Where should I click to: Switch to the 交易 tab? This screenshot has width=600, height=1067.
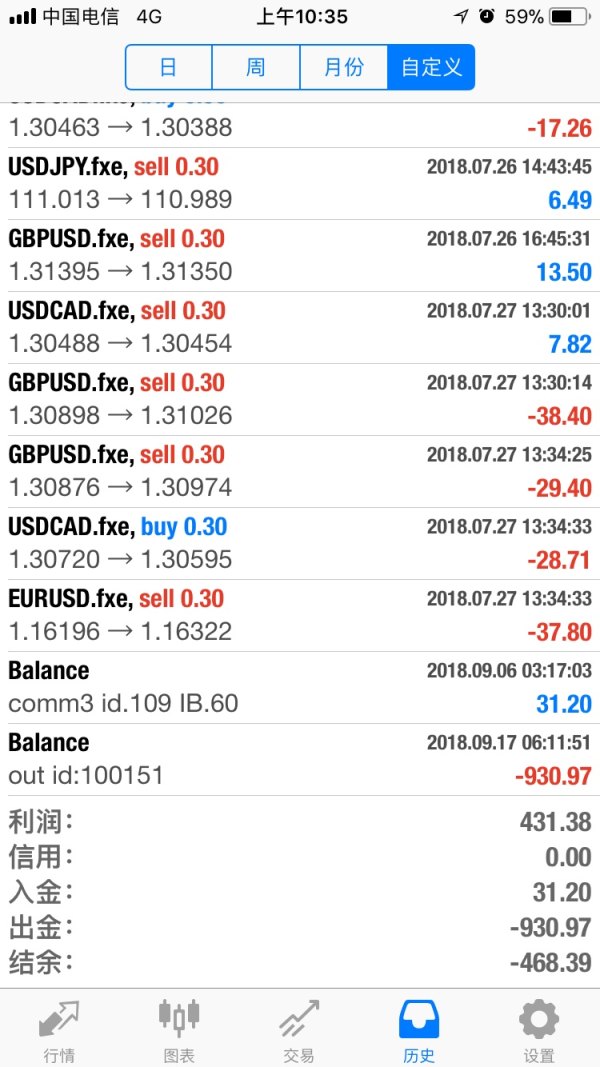tap(299, 1028)
